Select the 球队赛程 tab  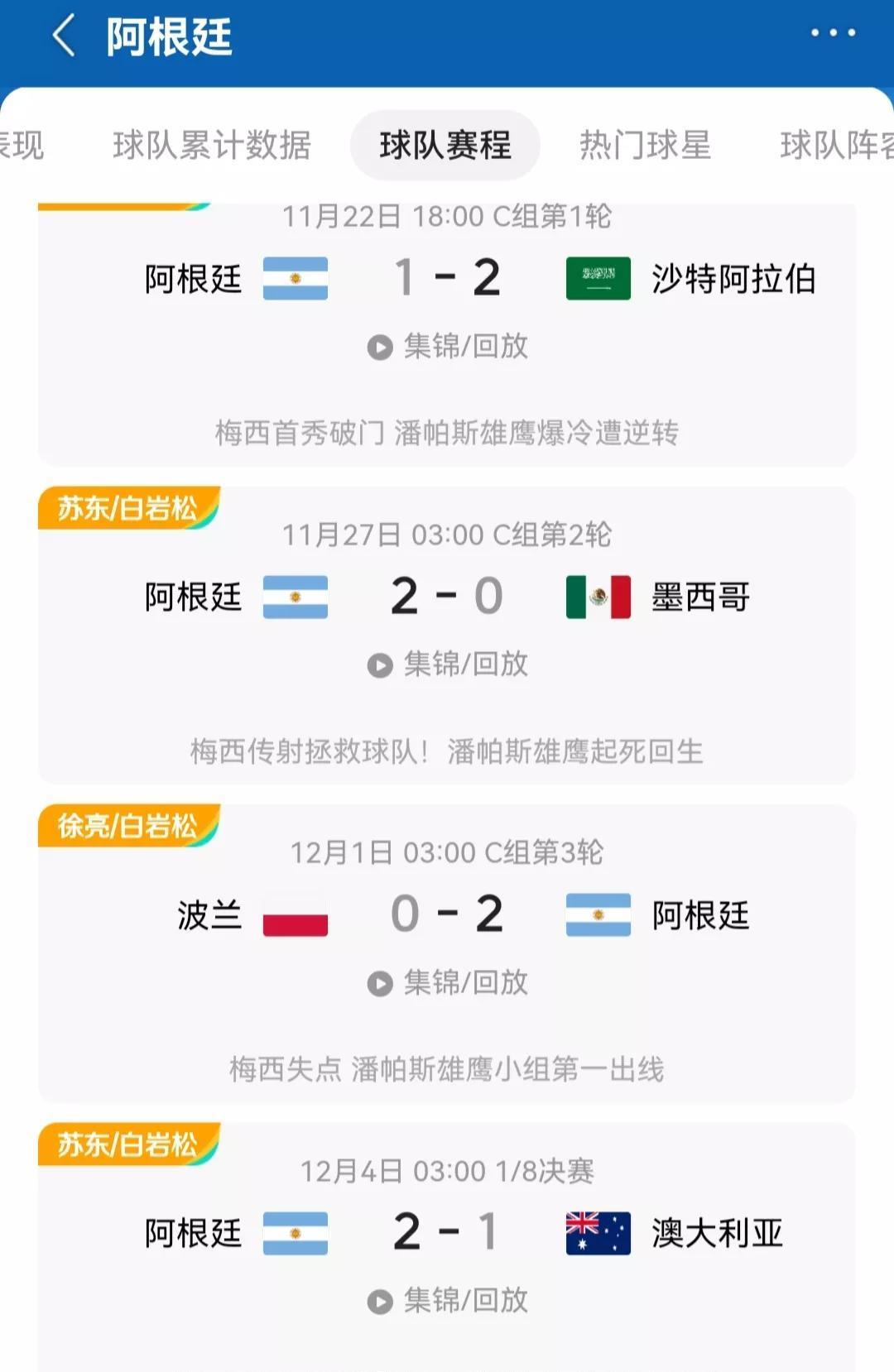(x=445, y=146)
